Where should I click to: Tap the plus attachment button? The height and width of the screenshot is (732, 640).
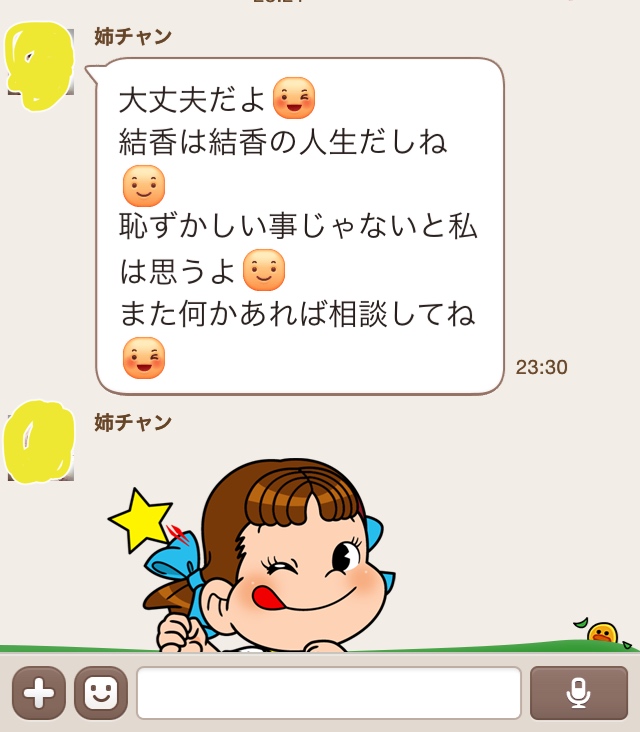point(39,693)
